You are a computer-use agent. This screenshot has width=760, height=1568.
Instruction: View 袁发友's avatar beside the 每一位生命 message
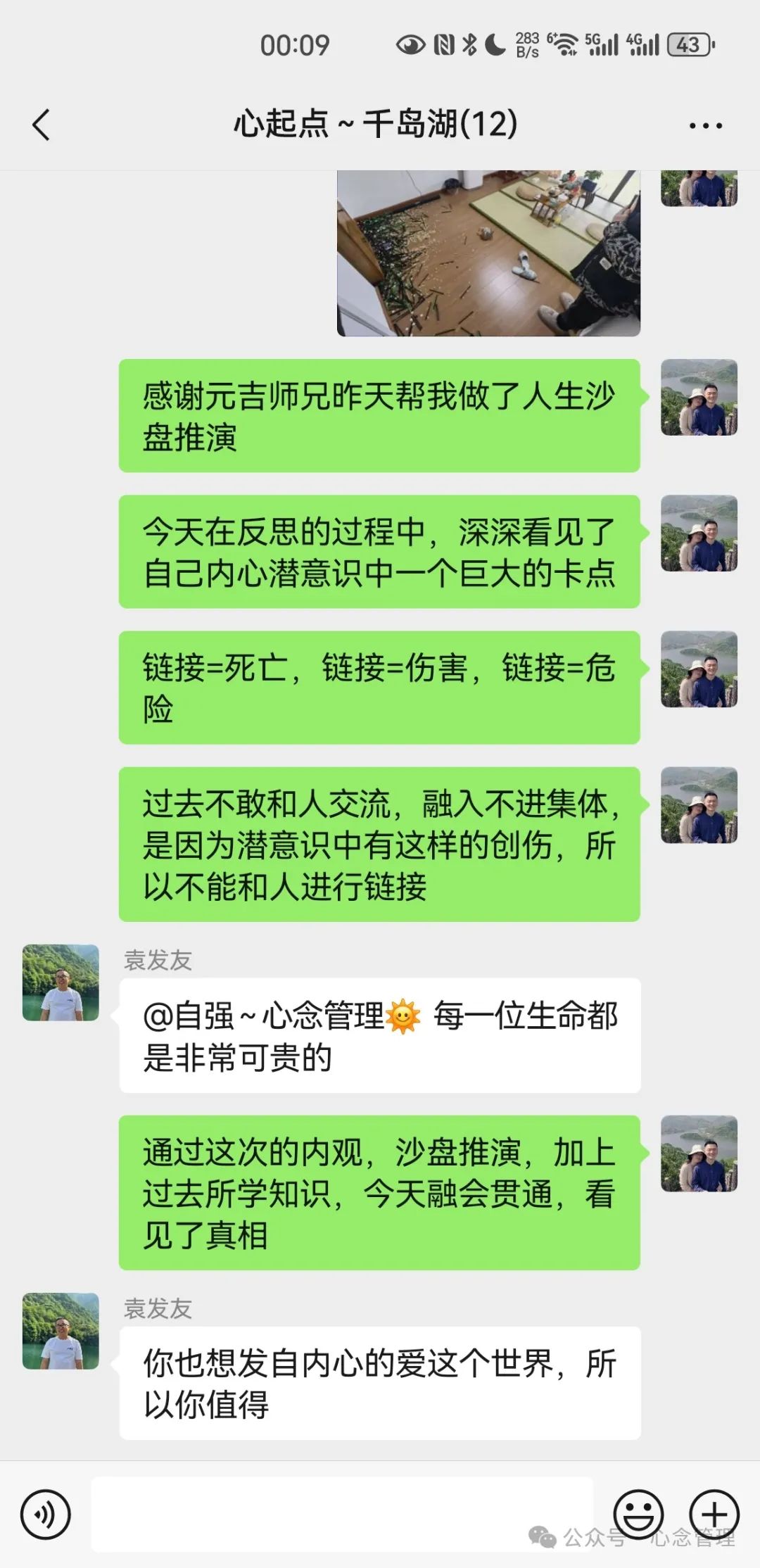61,982
